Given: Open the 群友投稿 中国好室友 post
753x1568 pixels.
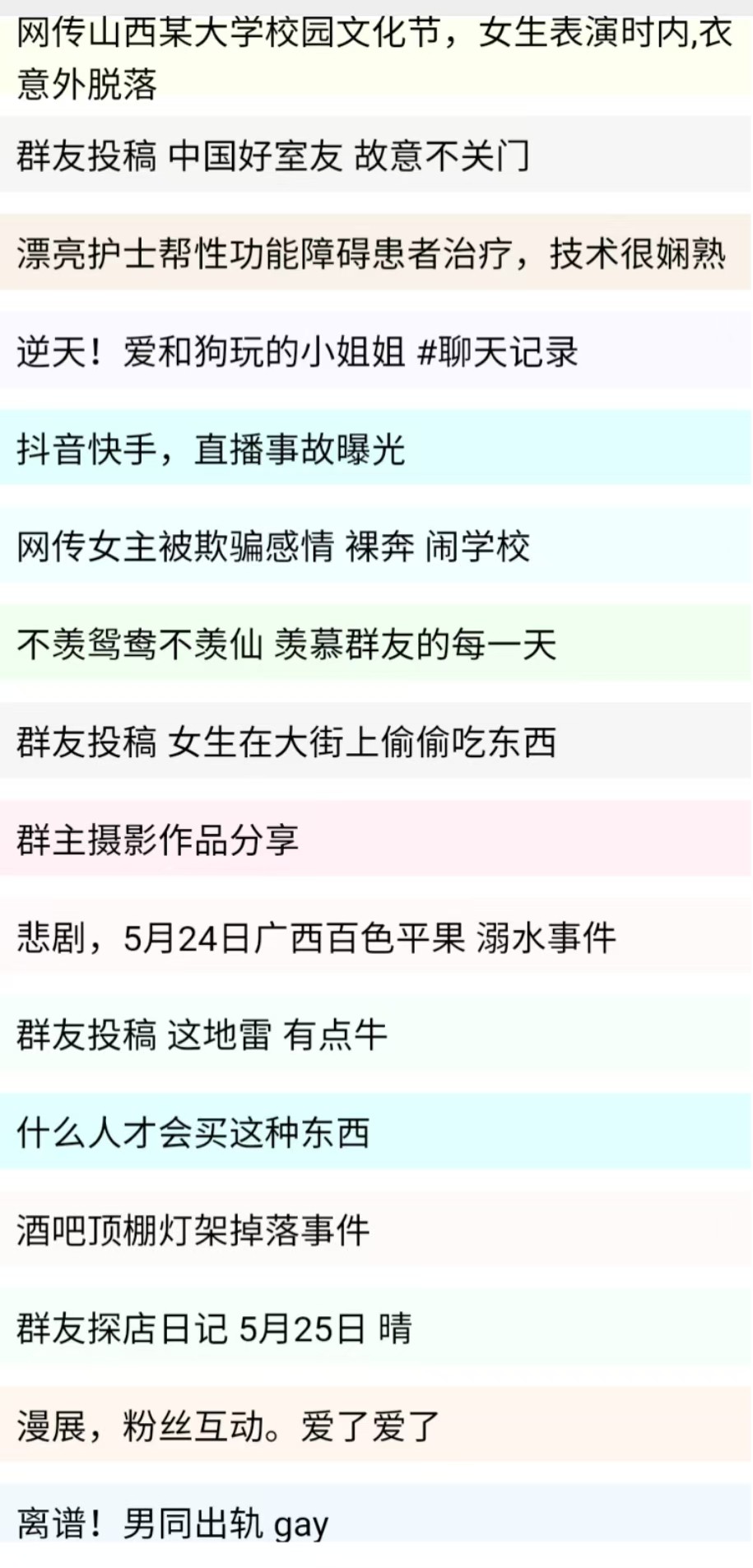Looking at the screenshot, I should [272, 156].
